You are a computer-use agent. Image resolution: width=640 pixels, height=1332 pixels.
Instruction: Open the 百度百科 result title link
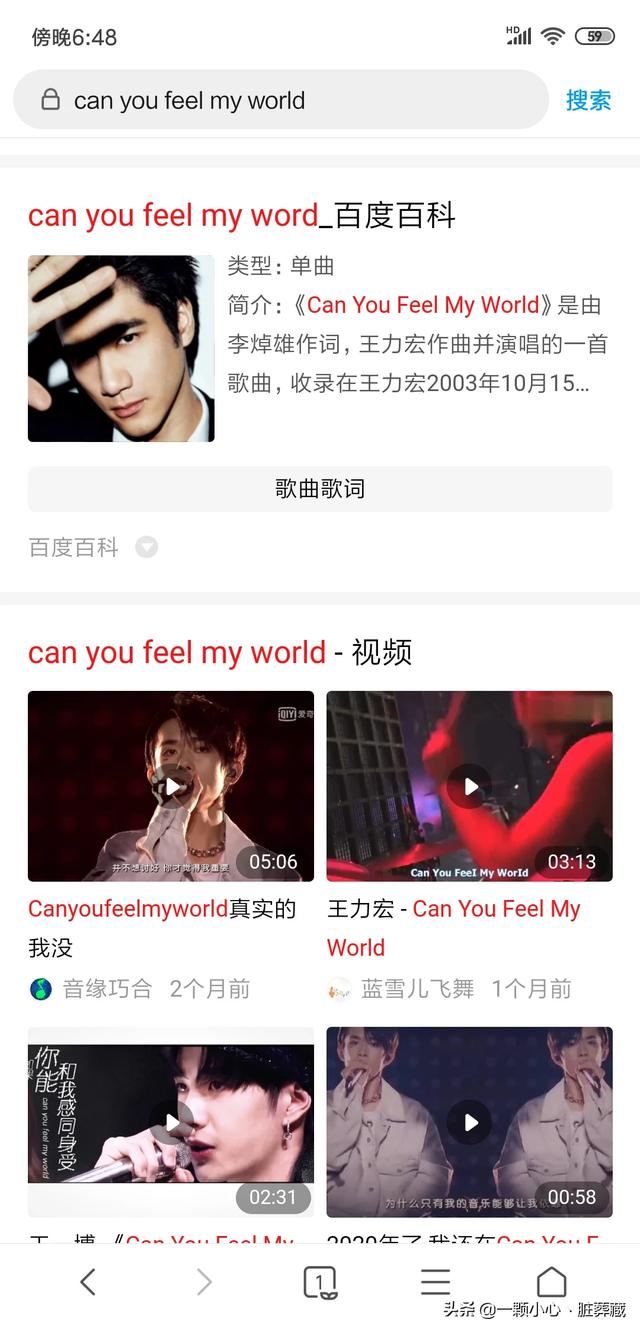point(242,215)
